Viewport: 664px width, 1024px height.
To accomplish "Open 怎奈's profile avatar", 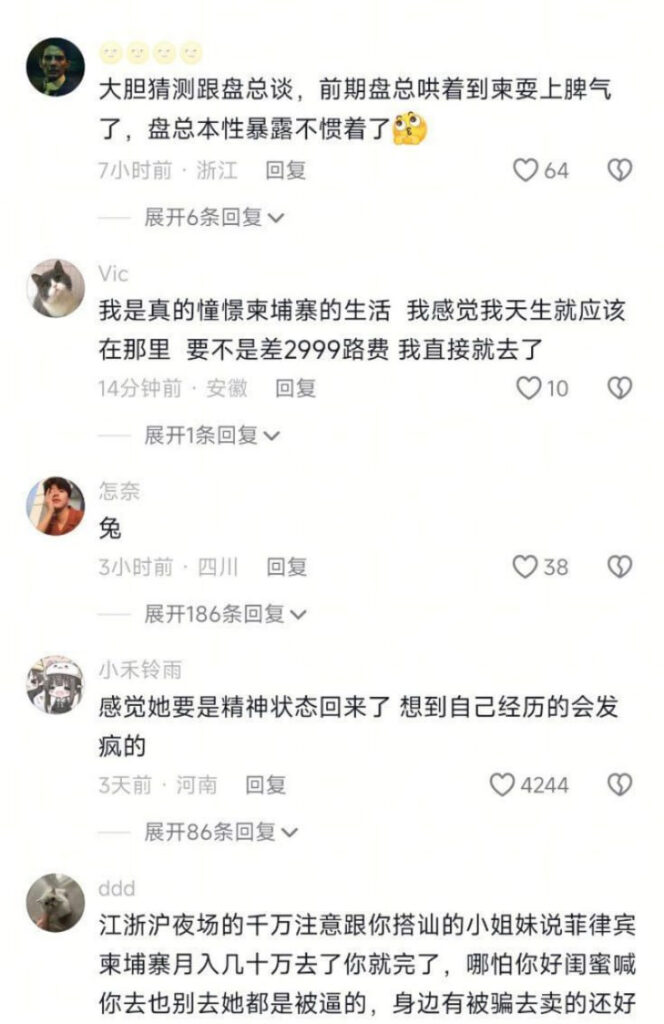I will point(55,506).
